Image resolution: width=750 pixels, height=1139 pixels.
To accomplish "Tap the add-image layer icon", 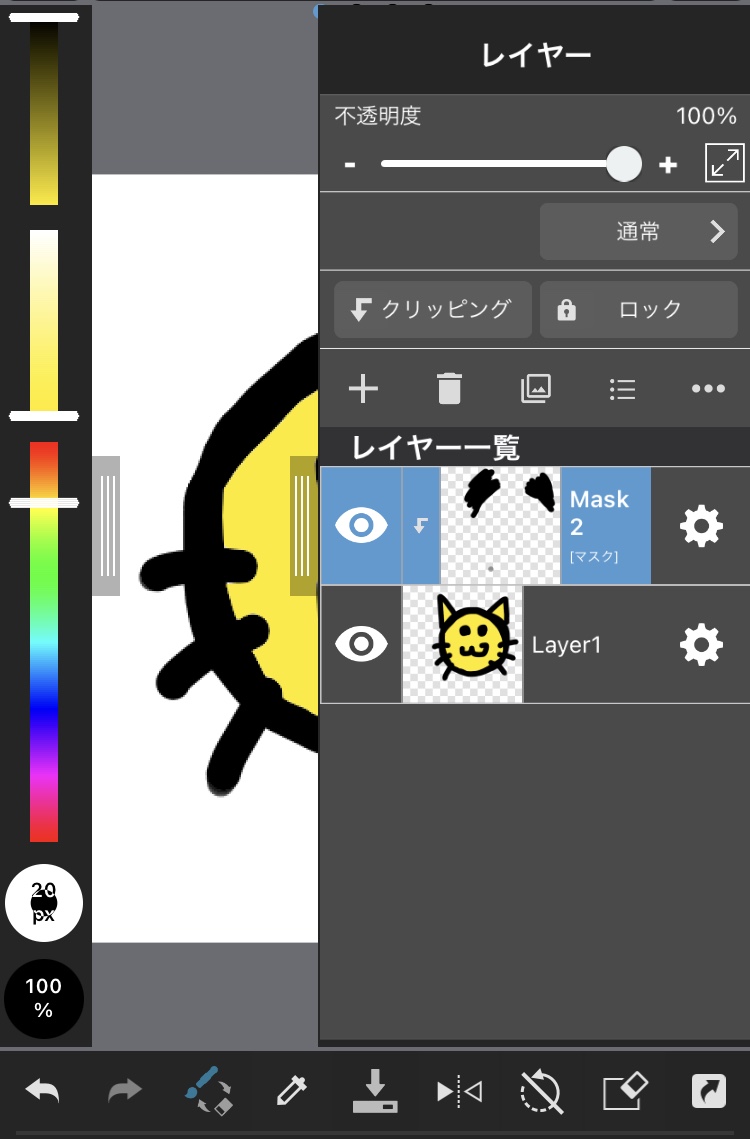I will point(536,389).
